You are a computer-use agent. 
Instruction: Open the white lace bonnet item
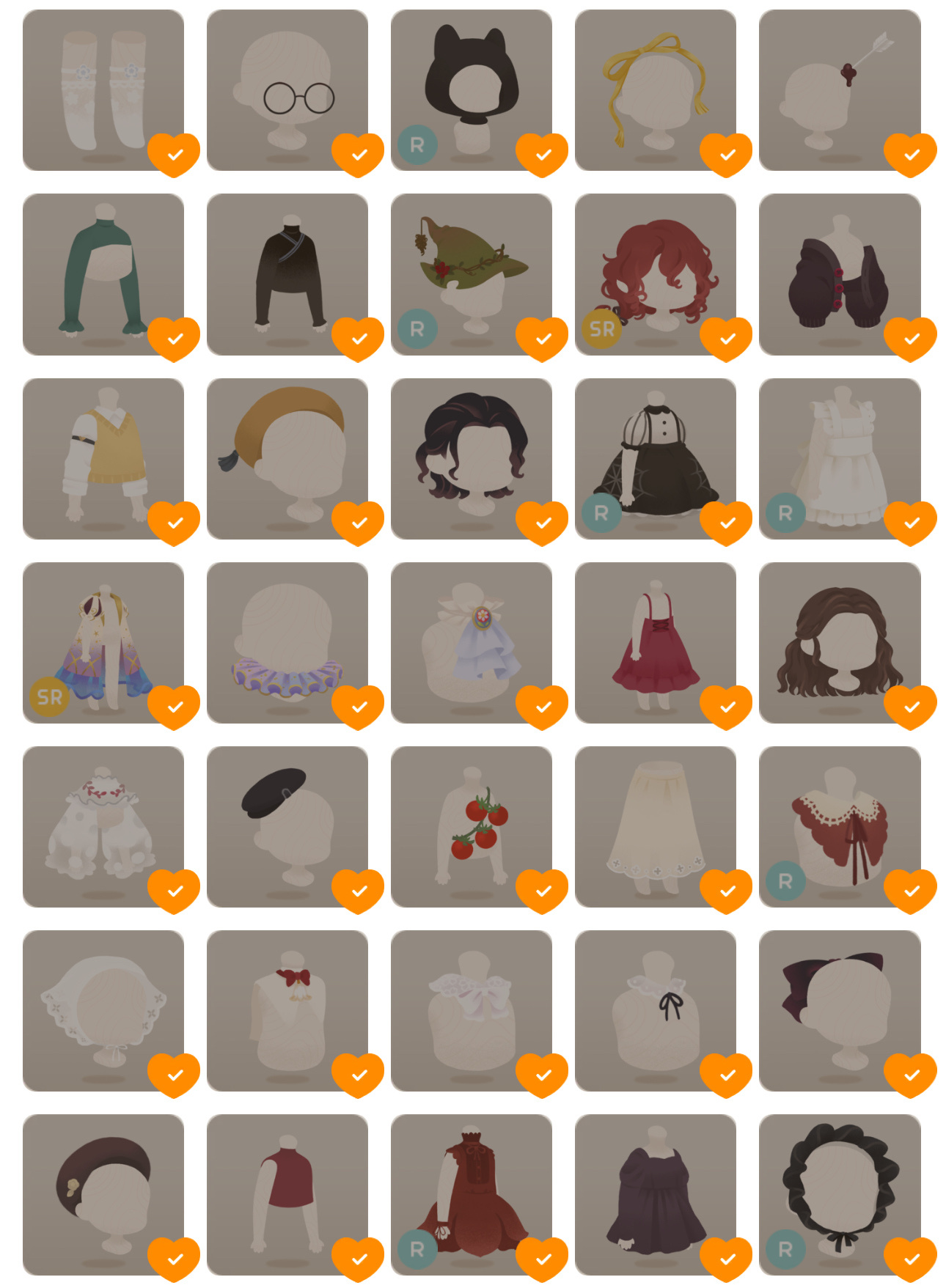pyautogui.click(x=103, y=1010)
